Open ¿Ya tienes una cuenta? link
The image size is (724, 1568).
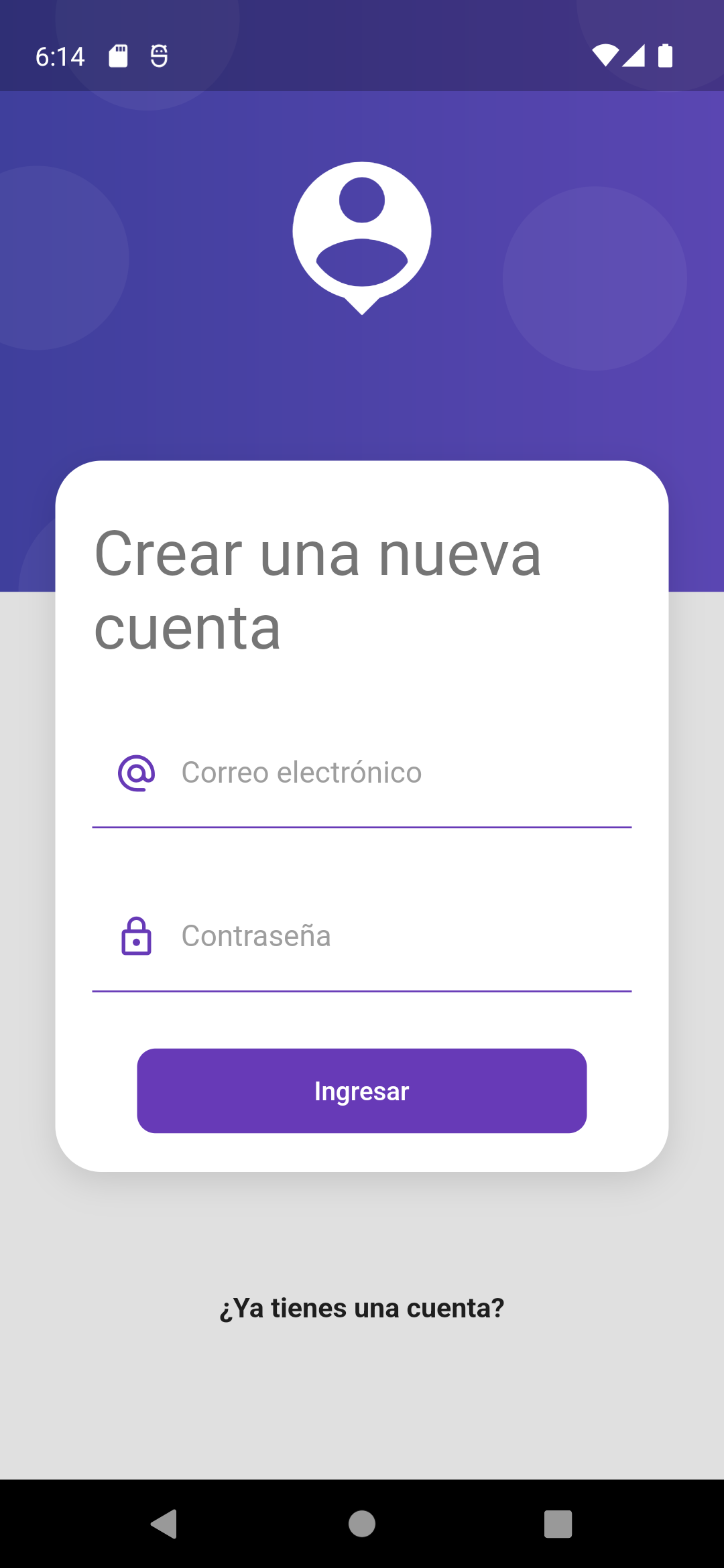point(361,1307)
